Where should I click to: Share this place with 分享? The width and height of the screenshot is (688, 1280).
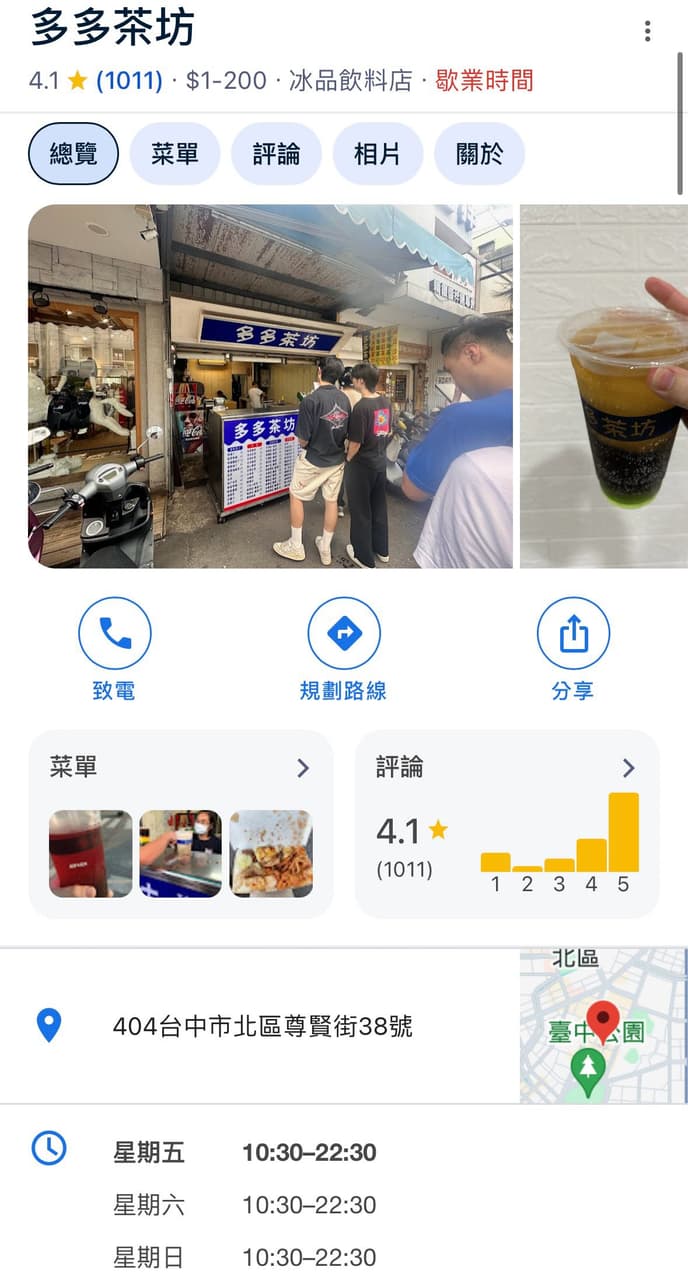point(573,649)
